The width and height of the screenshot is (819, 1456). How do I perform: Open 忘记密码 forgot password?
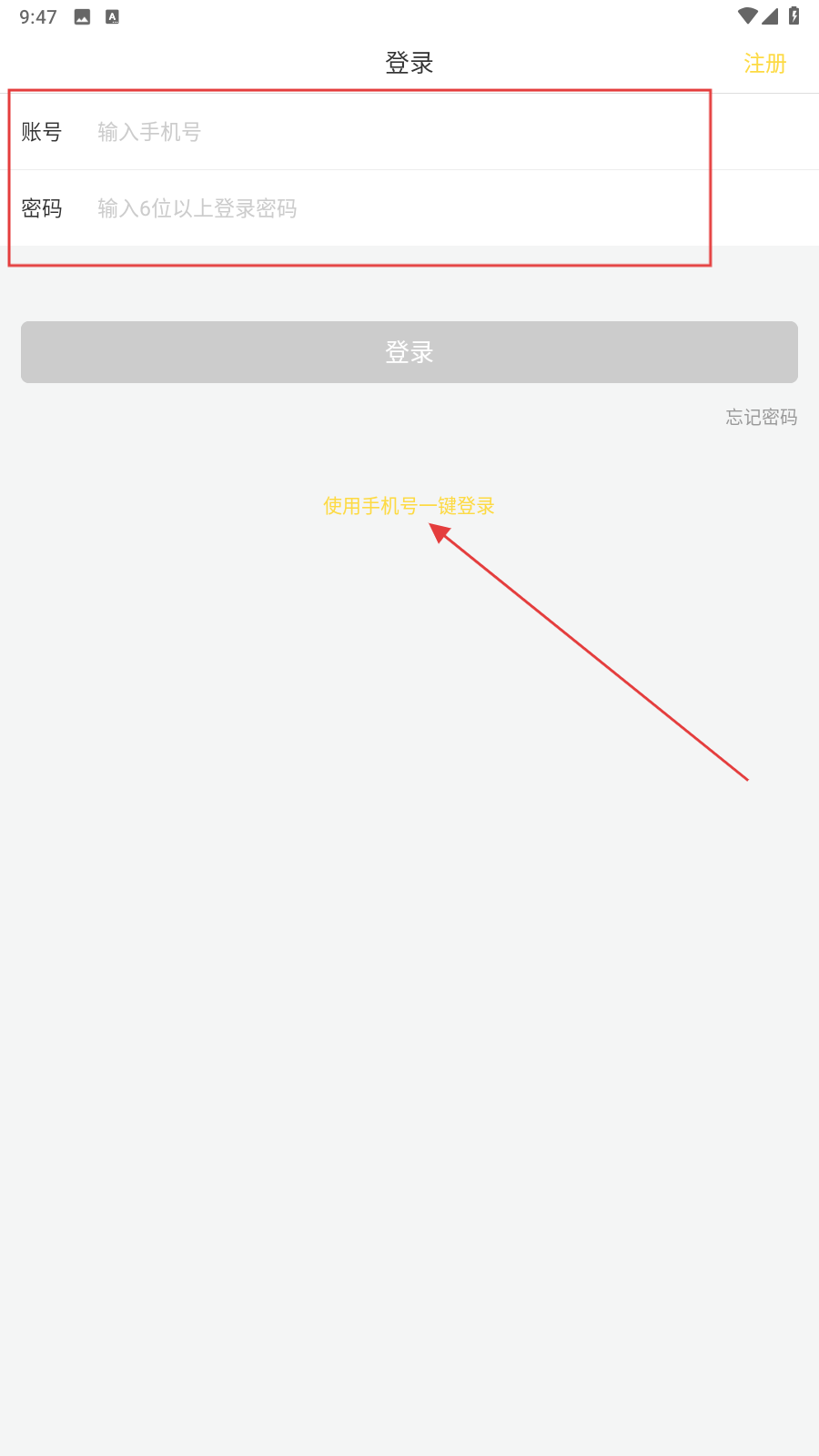pyautogui.click(x=762, y=417)
